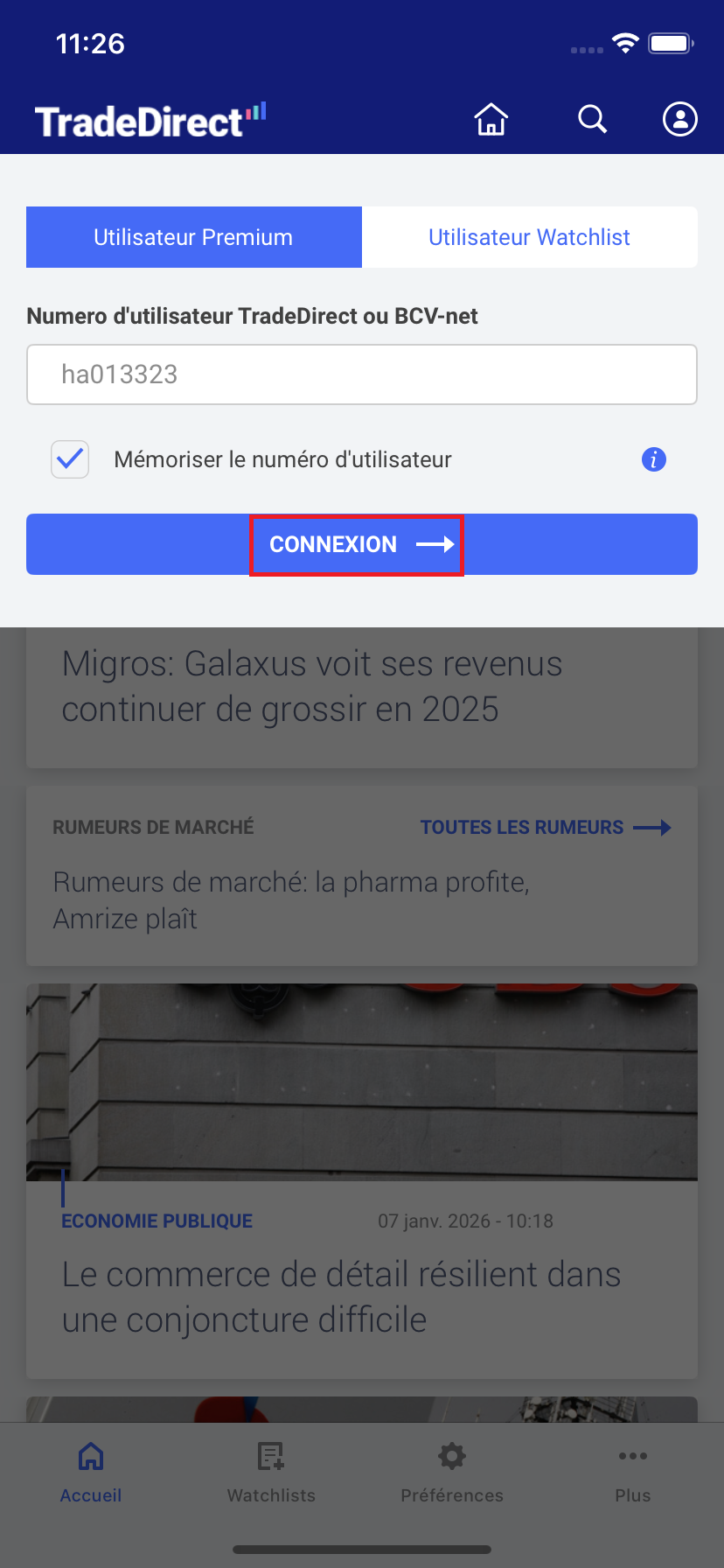Focus the user number input field
This screenshot has height=1568, width=724.
(x=362, y=374)
